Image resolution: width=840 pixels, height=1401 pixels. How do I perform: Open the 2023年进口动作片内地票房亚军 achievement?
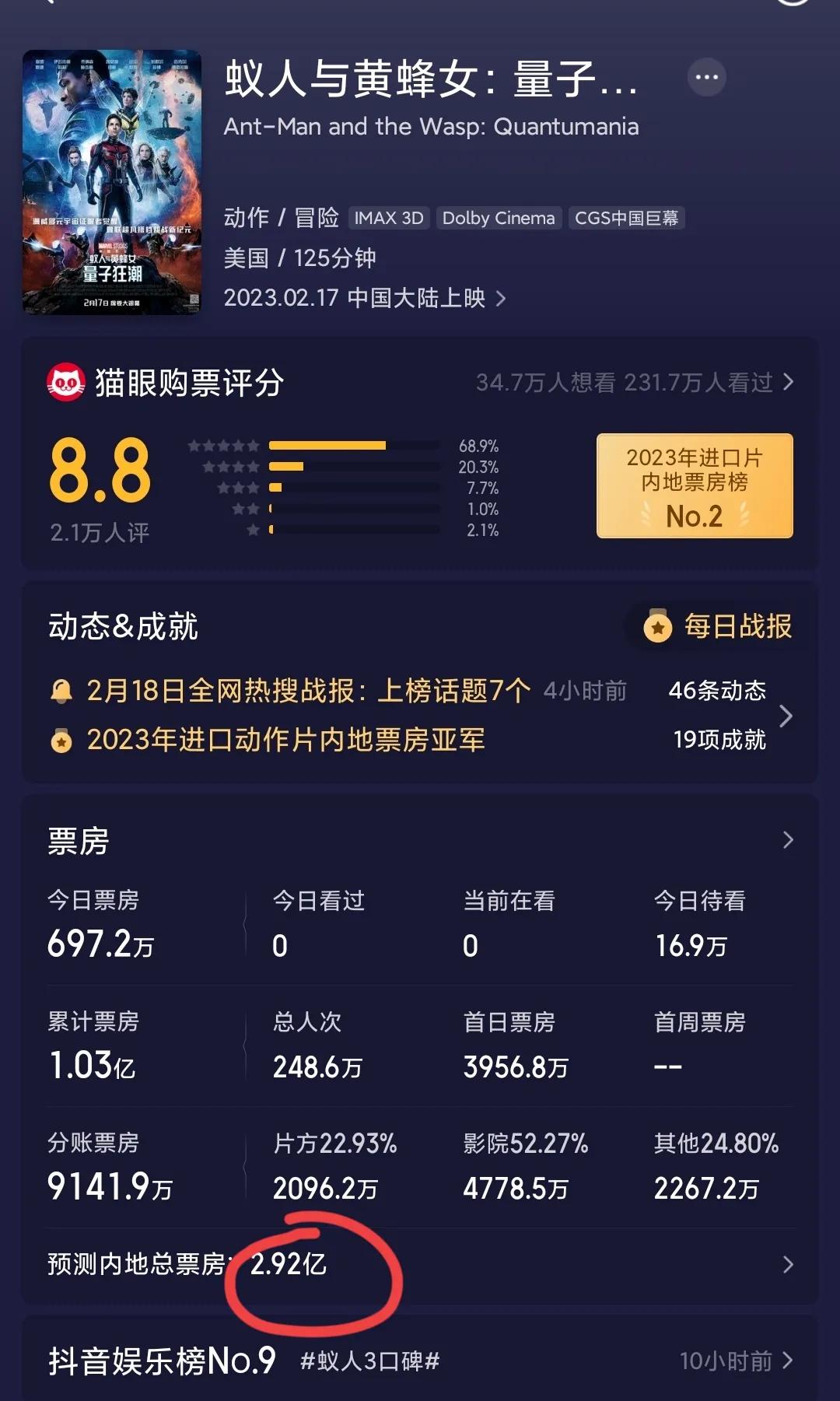pyautogui.click(x=285, y=740)
